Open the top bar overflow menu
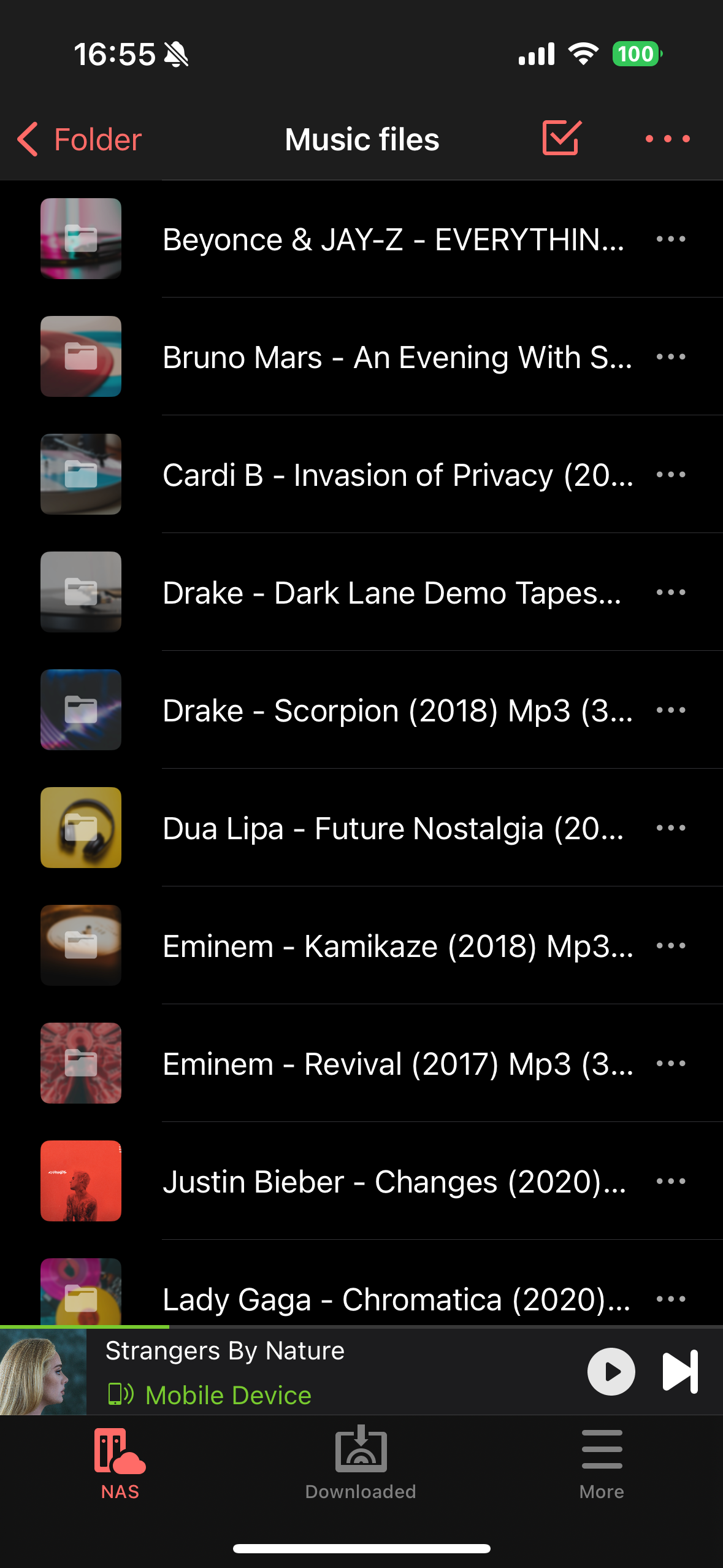Viewport: 723px width, 1568px height. point(667,139)
